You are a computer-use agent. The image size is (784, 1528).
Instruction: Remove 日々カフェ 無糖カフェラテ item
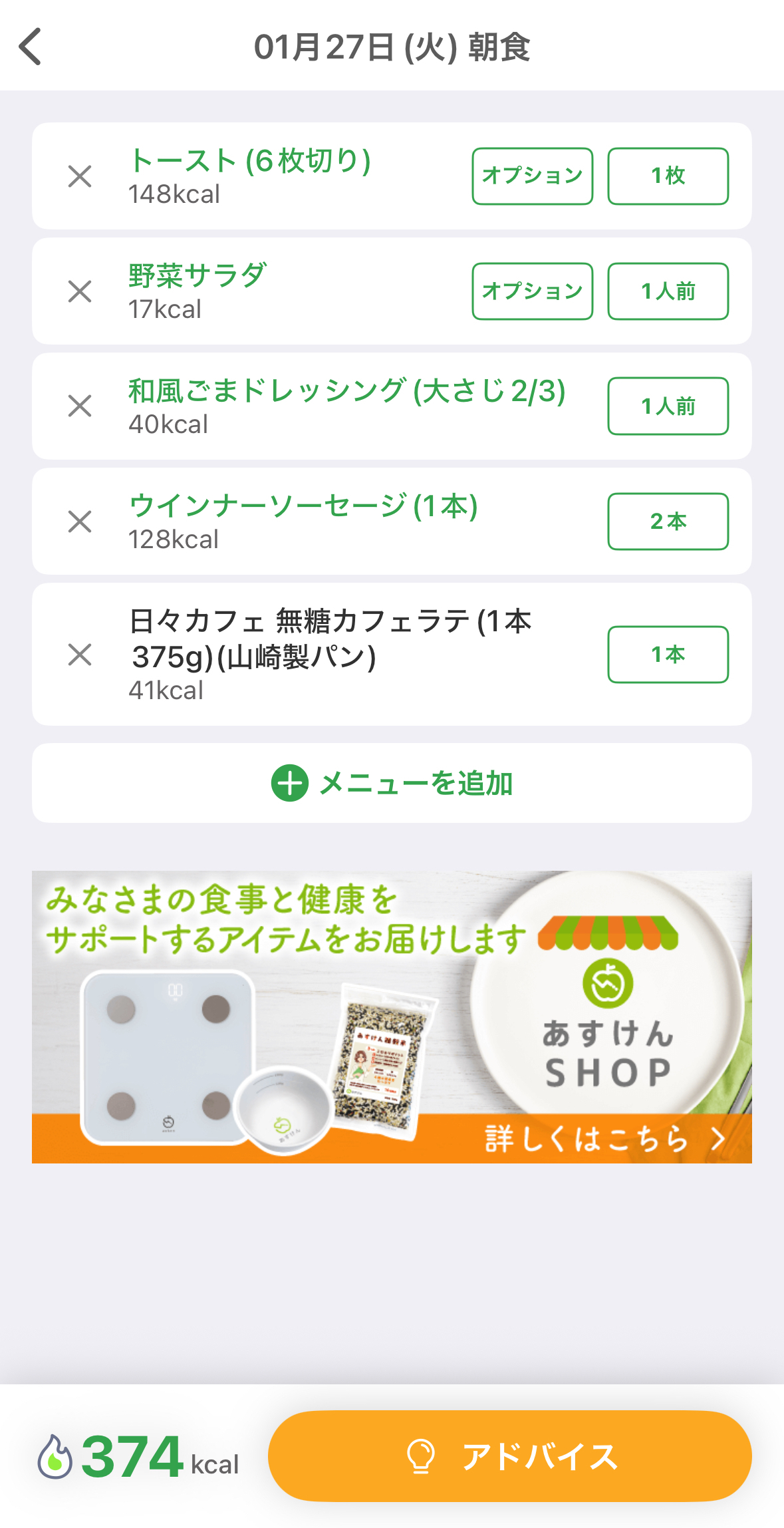click(x=80, y=655)
